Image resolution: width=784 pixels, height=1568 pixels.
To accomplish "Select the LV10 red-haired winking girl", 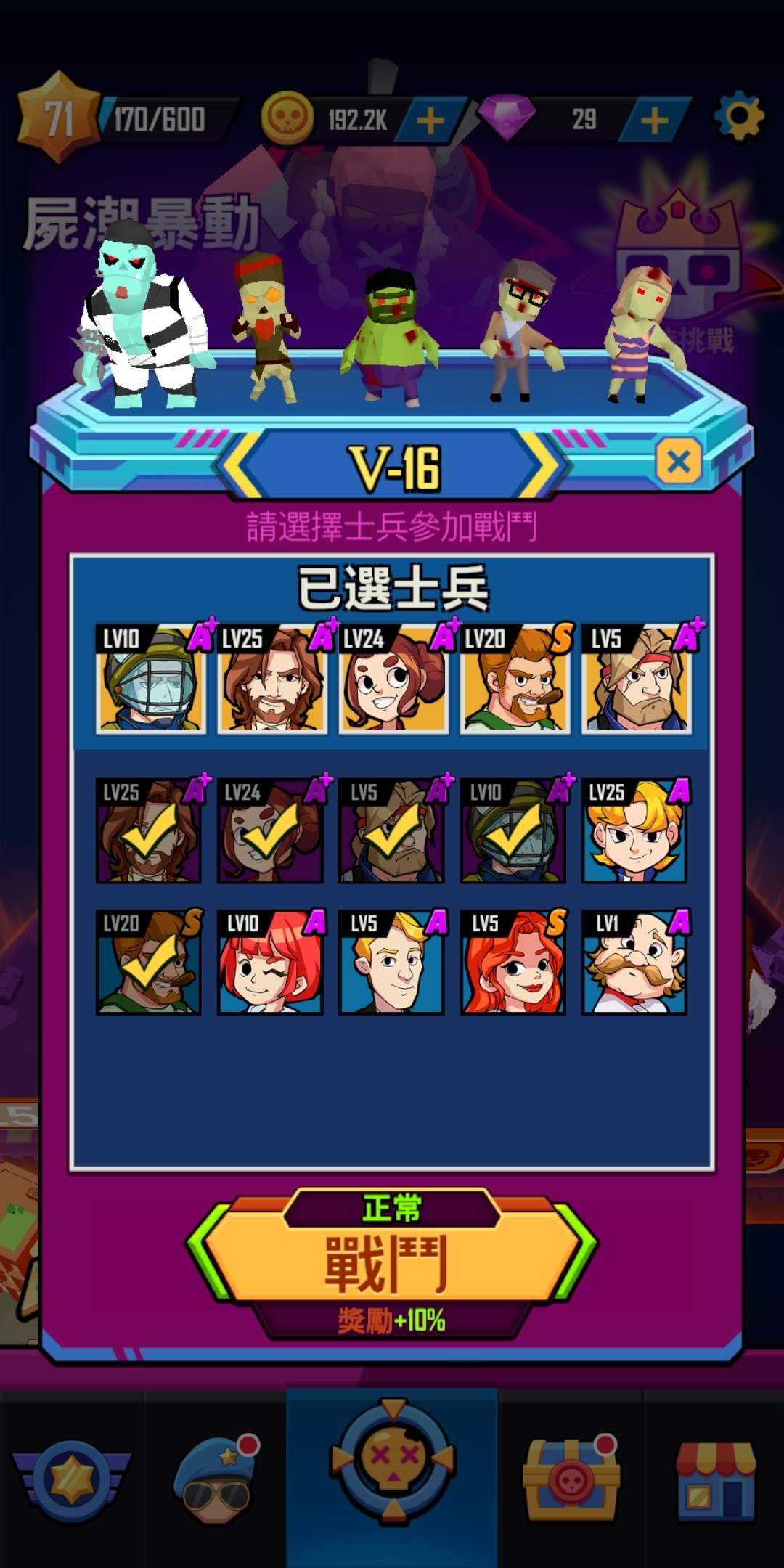I will tap(271, 962).
